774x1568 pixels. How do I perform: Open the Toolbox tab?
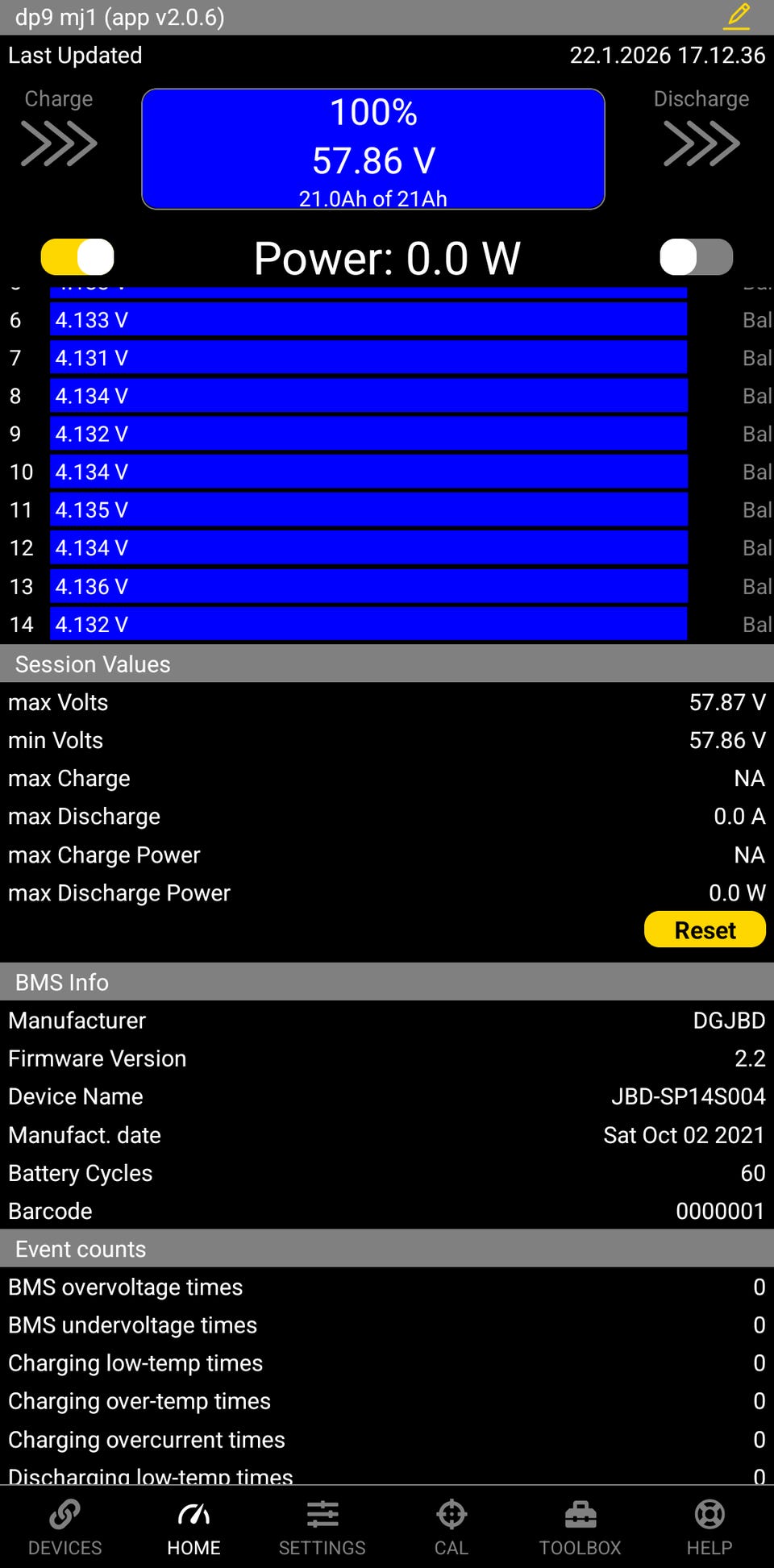click(580, 1528)
